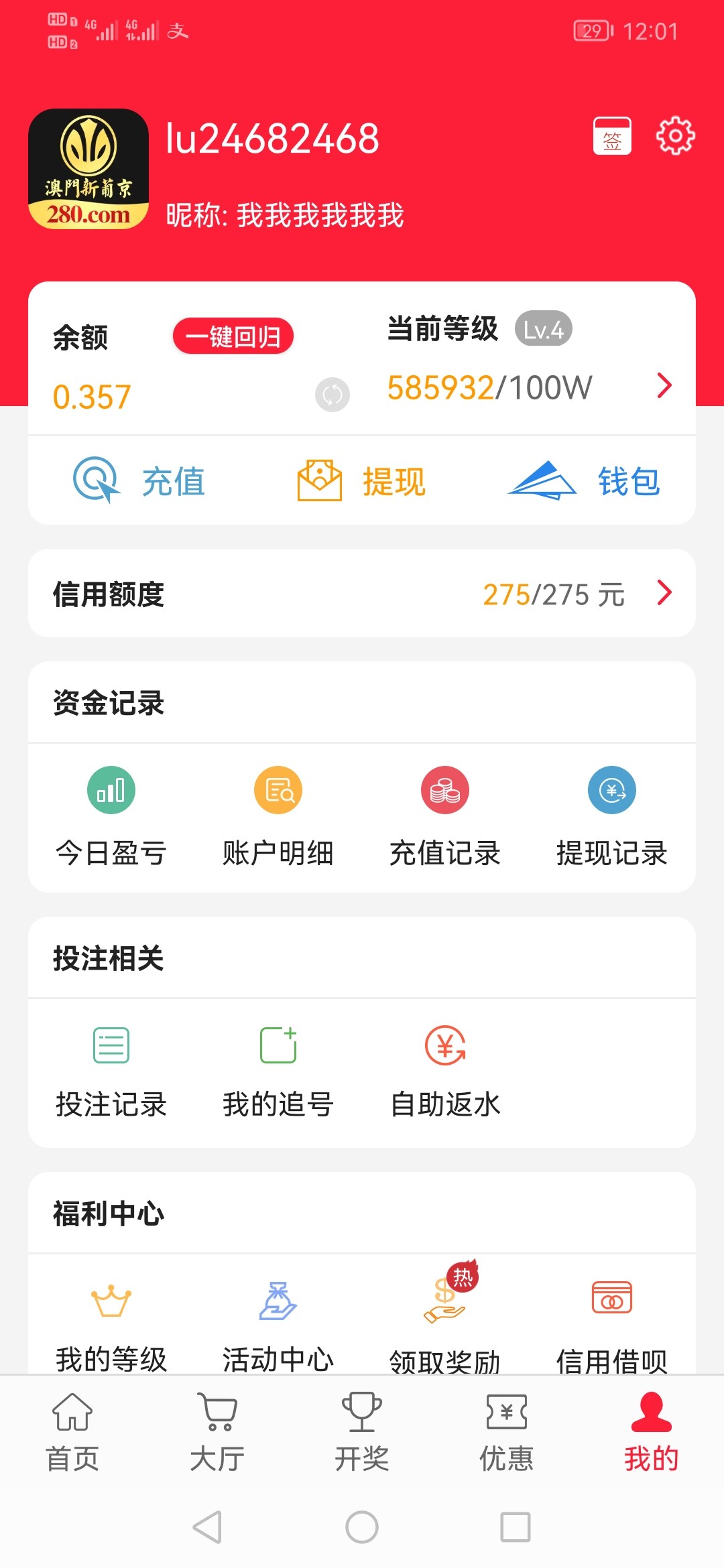Open 提现 to withdraw funds
The height and width of the screenshot is (1568, 724).
(x=362, y=480)
